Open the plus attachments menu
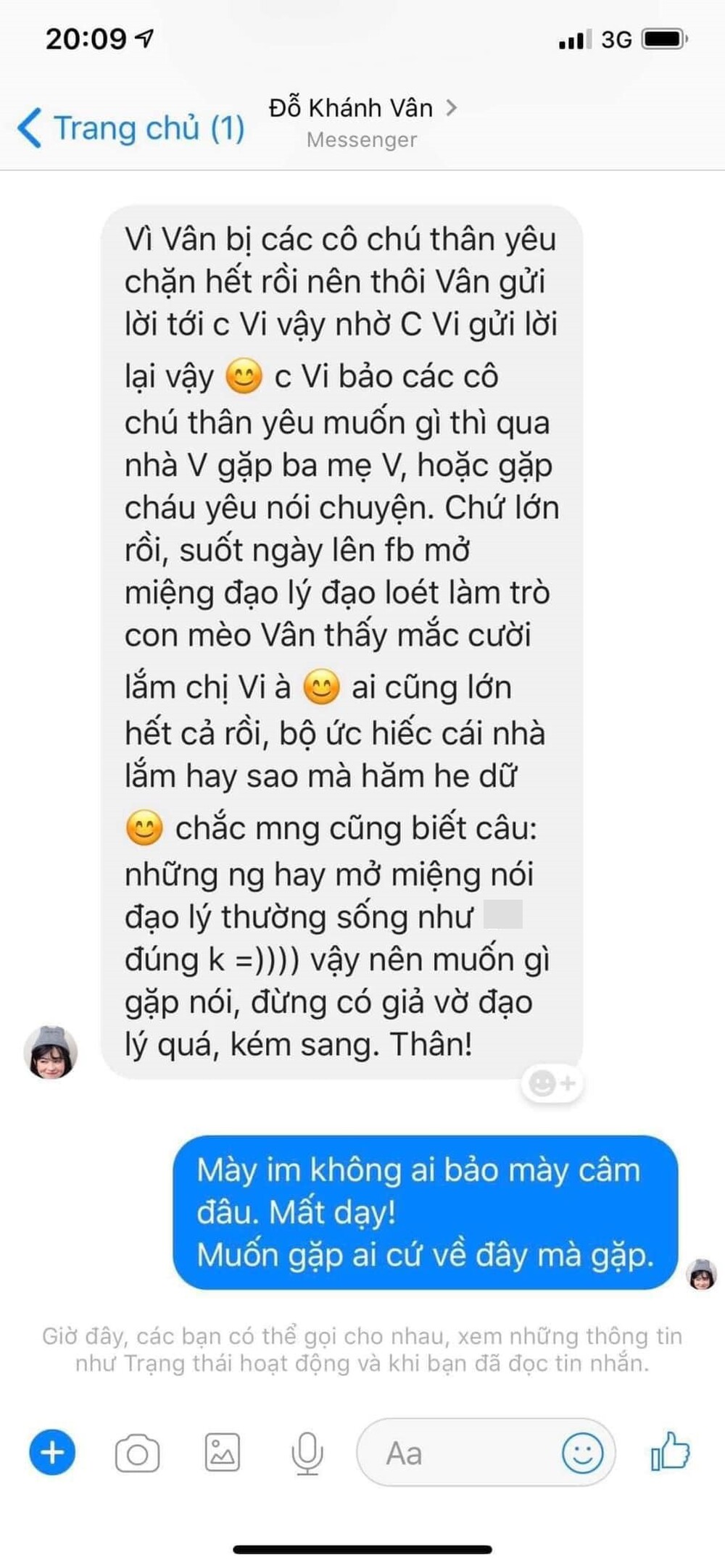This screenshot has width=725, height=1568. (x=51, y=1453)
